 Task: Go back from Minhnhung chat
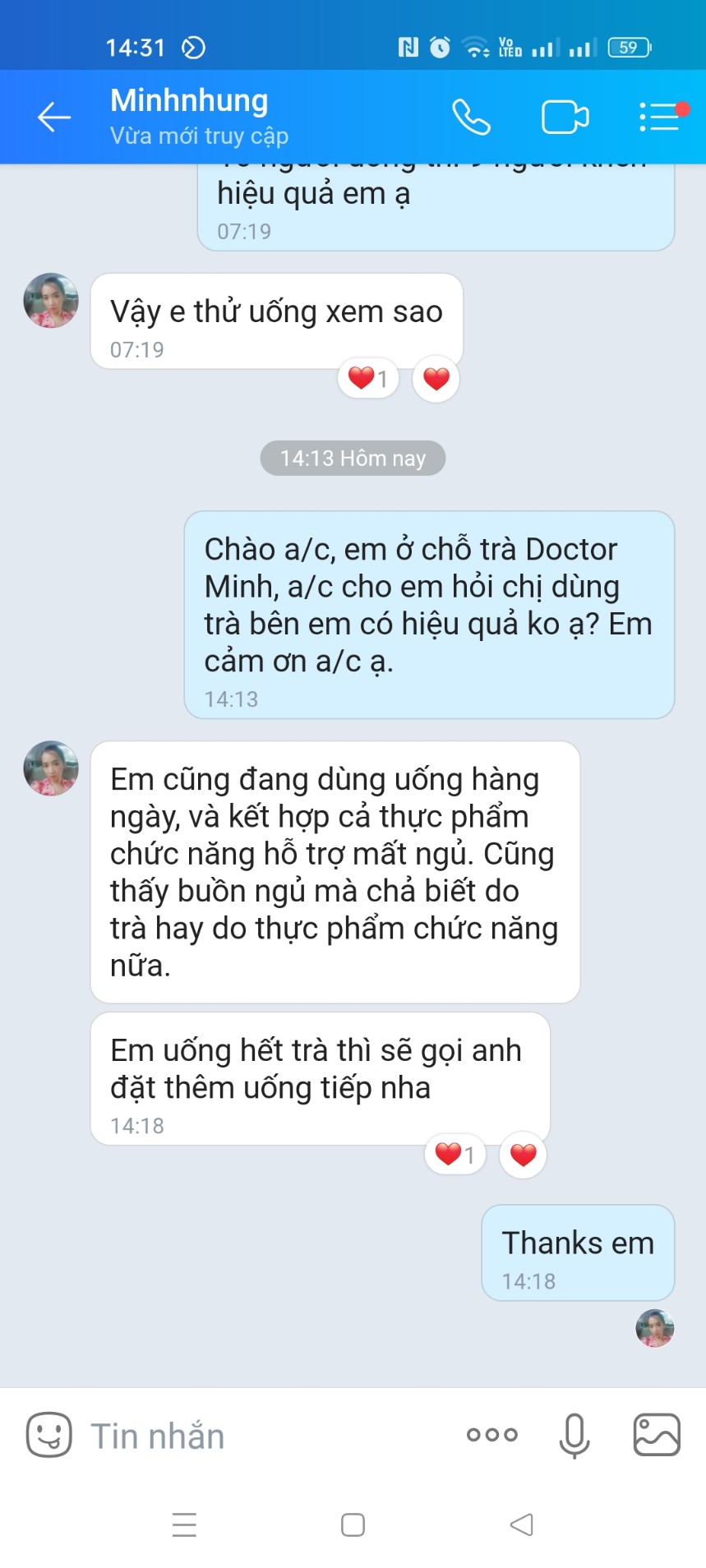click(x=54, y=117)
